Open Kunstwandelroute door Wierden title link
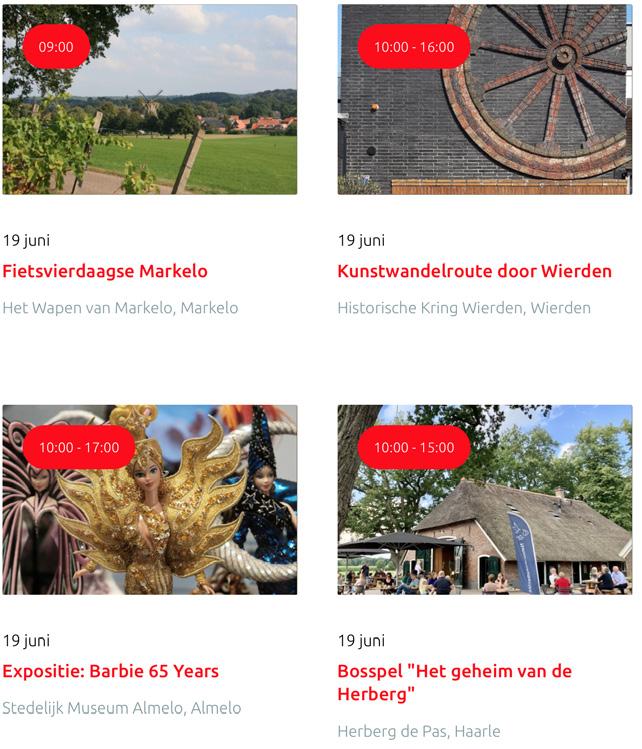This screenshot has height=749, width=642. pos(474,271)
